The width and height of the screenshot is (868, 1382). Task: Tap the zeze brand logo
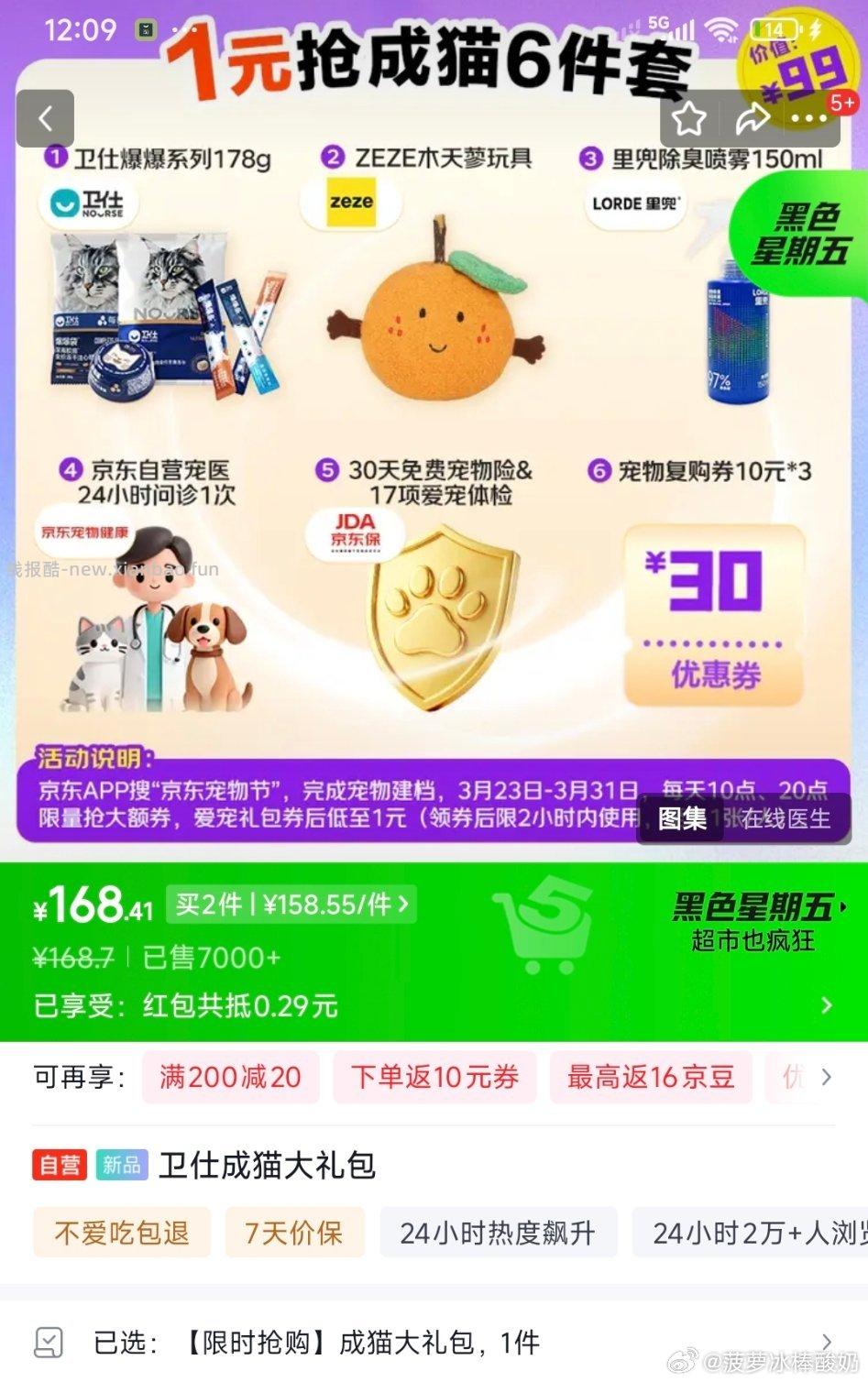tap(349, 203)
